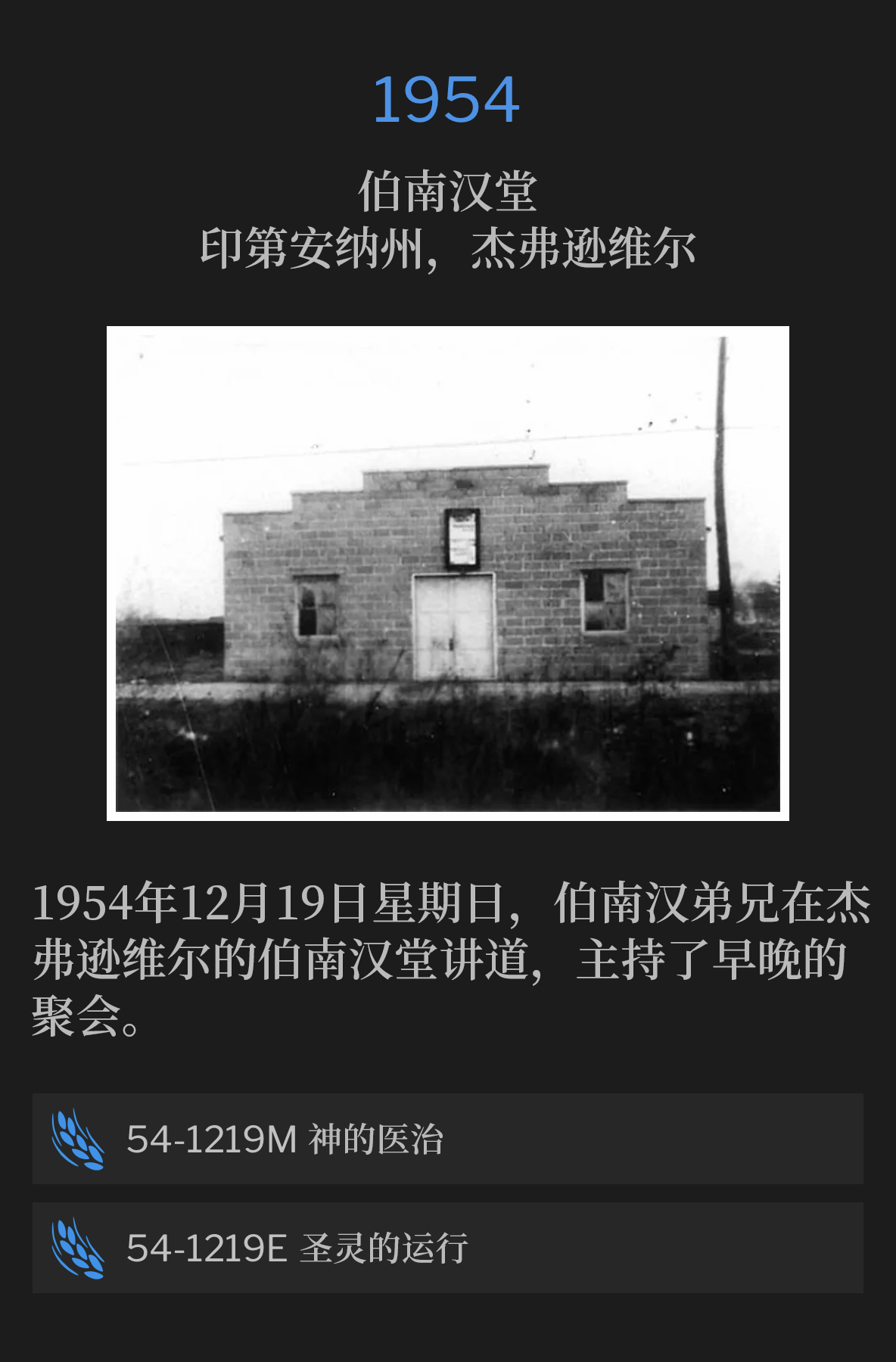Open sermon 54-1219E 圣灵的运行
Screen dimensions: 896x1362
tap(446, 1248)
